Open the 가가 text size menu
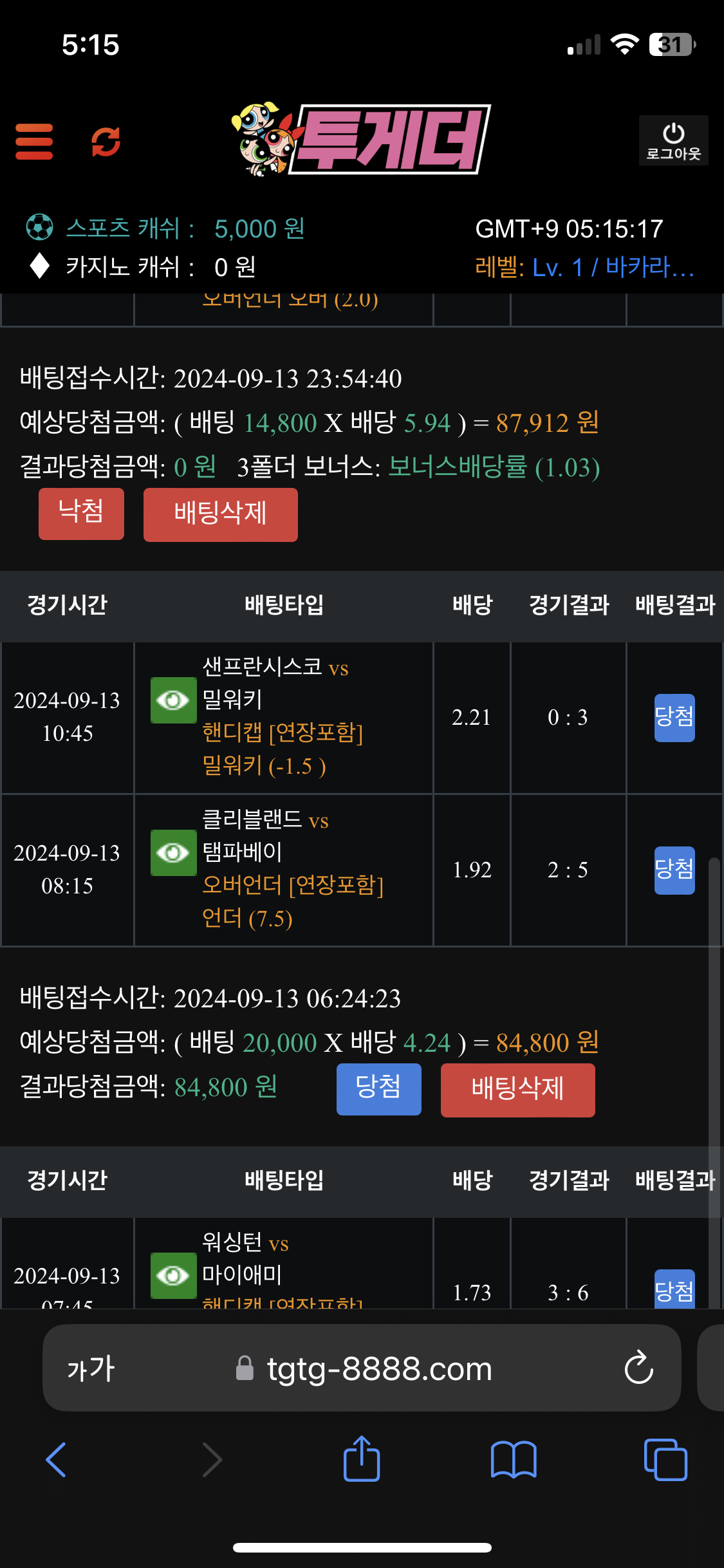This screenshot has width=724, height=1568. coord(91,1369)
